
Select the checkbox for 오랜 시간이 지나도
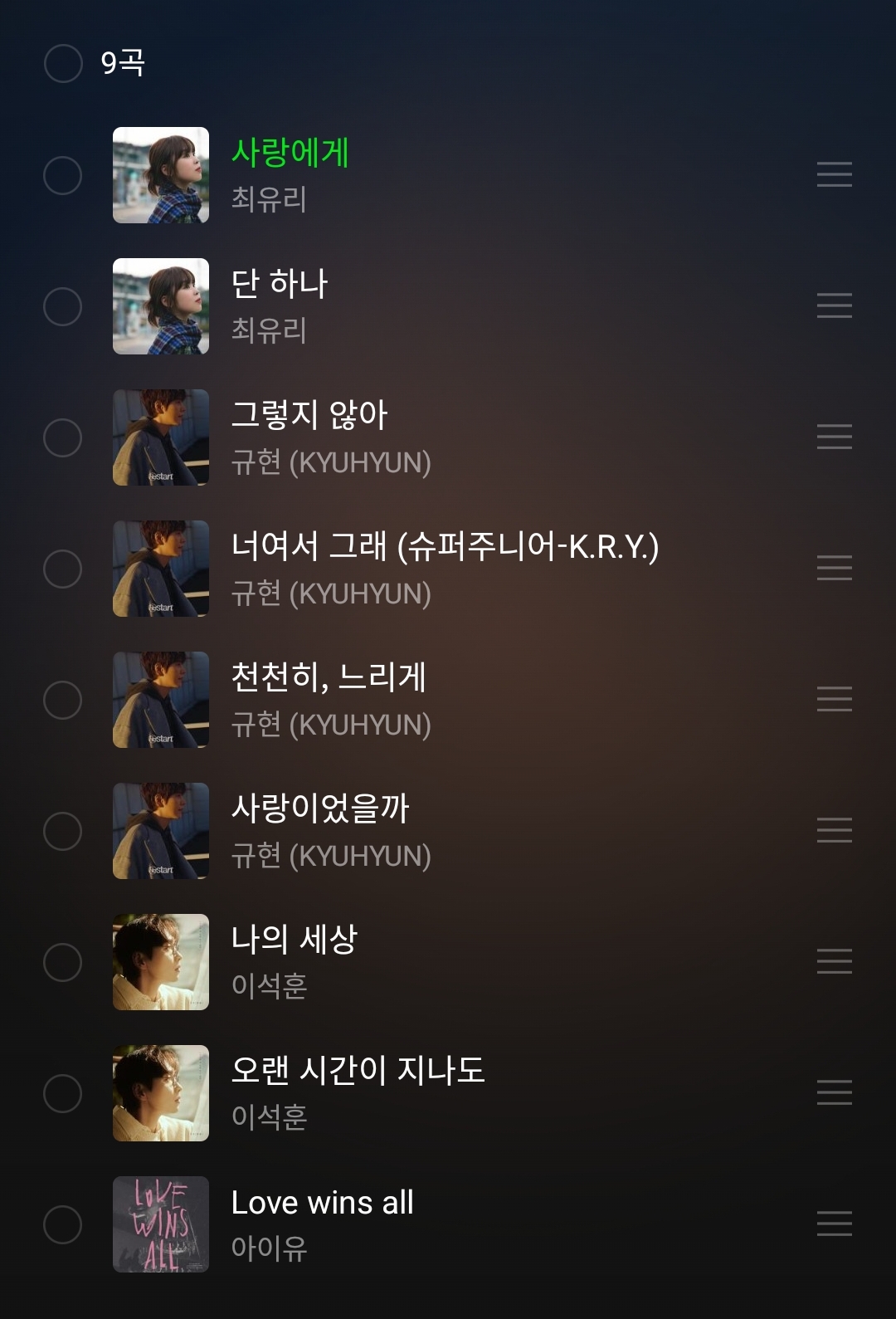point(63,1093)
